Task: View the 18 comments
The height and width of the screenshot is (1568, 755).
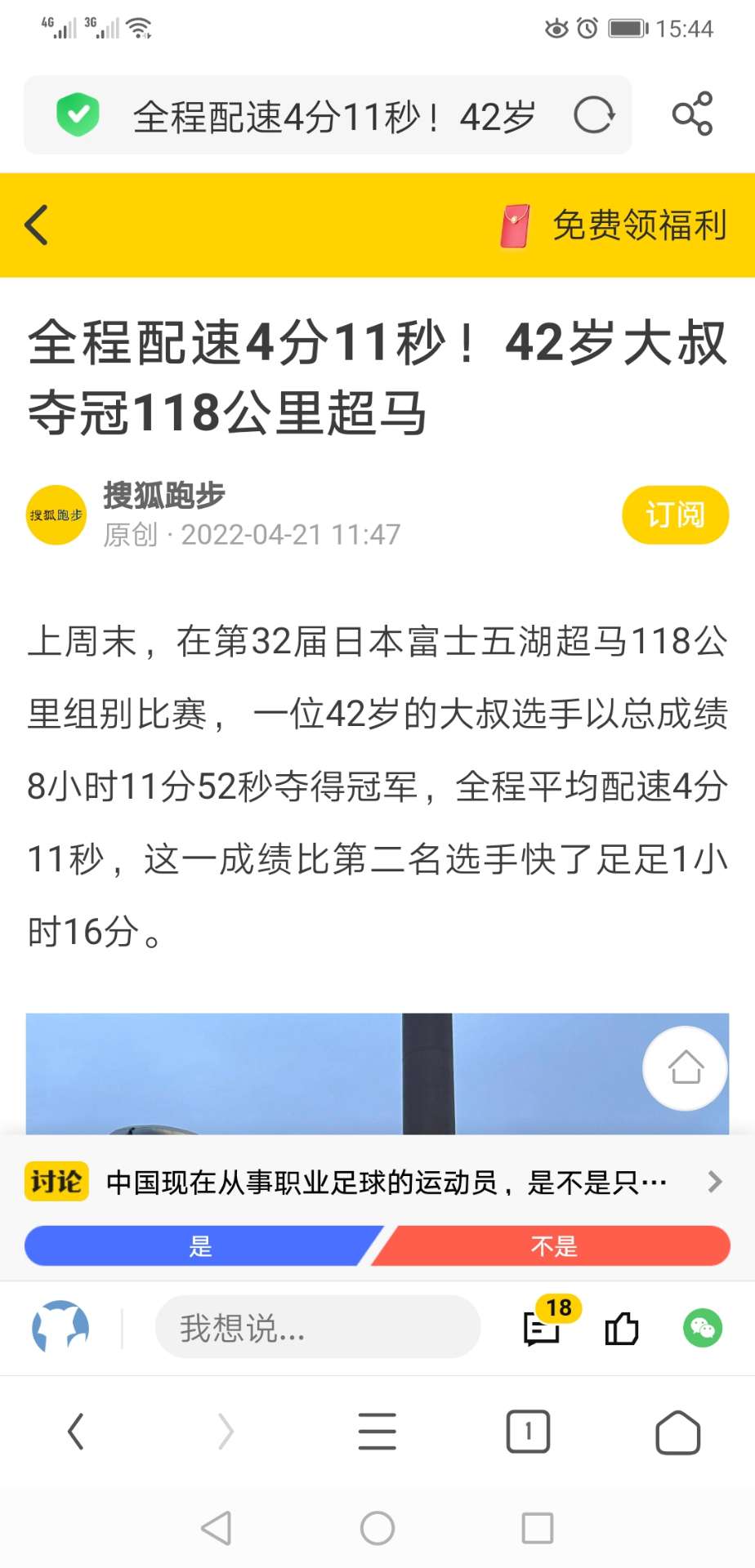Action: [543, 1328]
